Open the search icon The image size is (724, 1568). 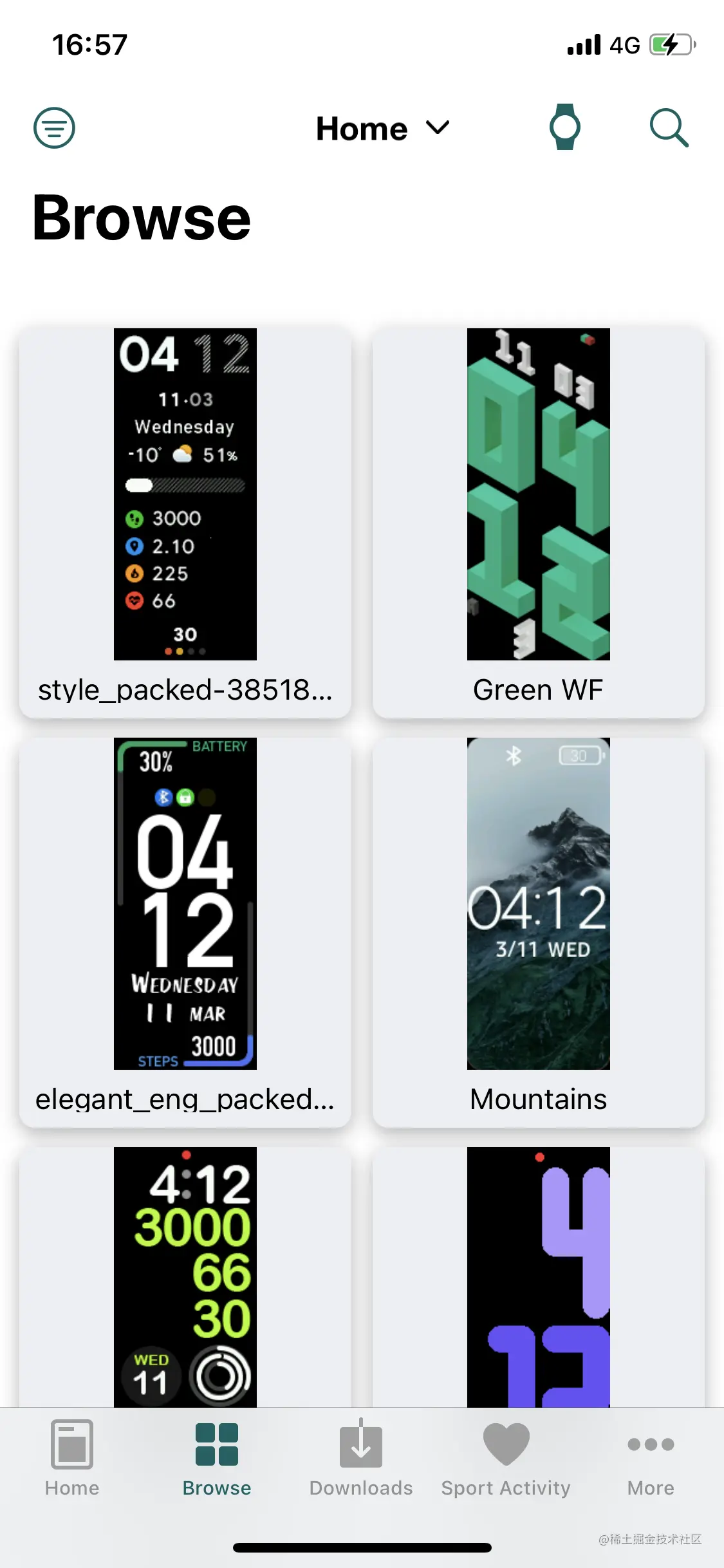click(669, 127)
